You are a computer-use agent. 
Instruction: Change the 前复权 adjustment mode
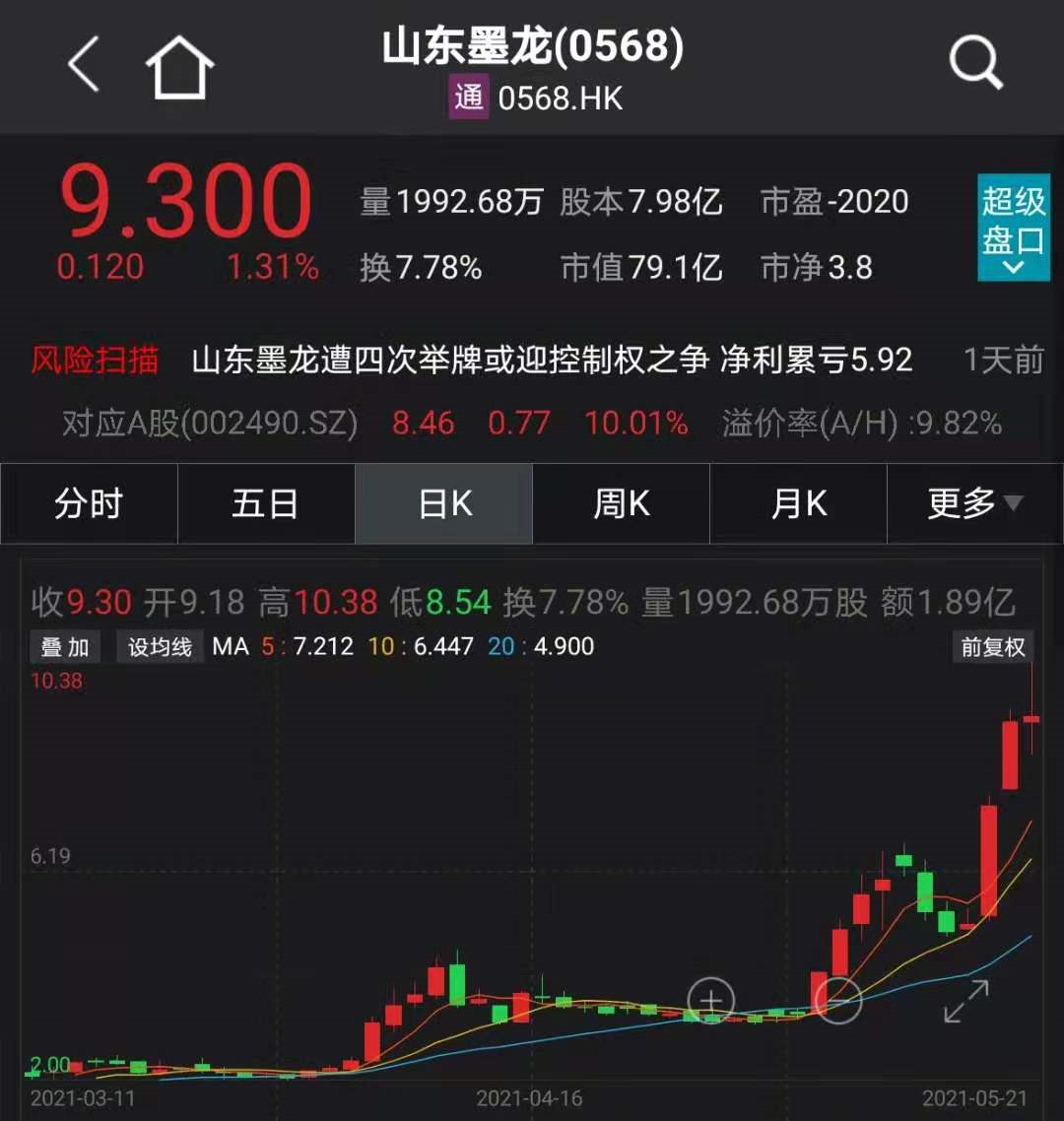click(993, 647)
